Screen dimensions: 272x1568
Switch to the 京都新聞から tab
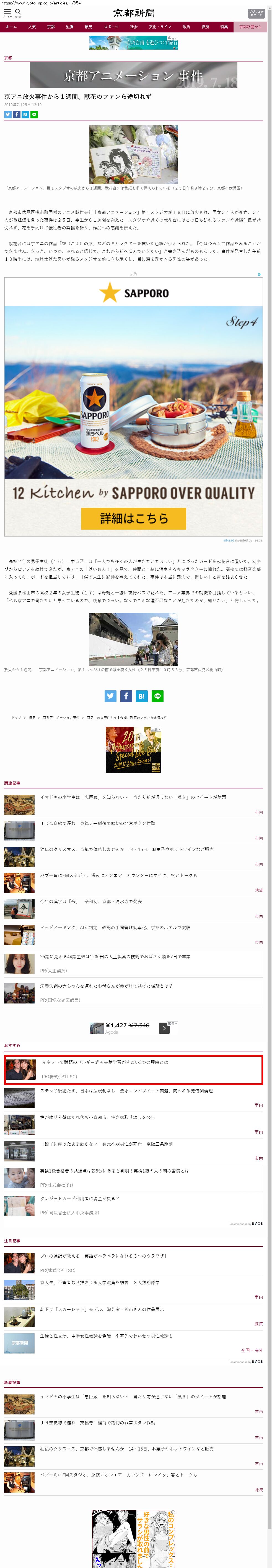250,27
